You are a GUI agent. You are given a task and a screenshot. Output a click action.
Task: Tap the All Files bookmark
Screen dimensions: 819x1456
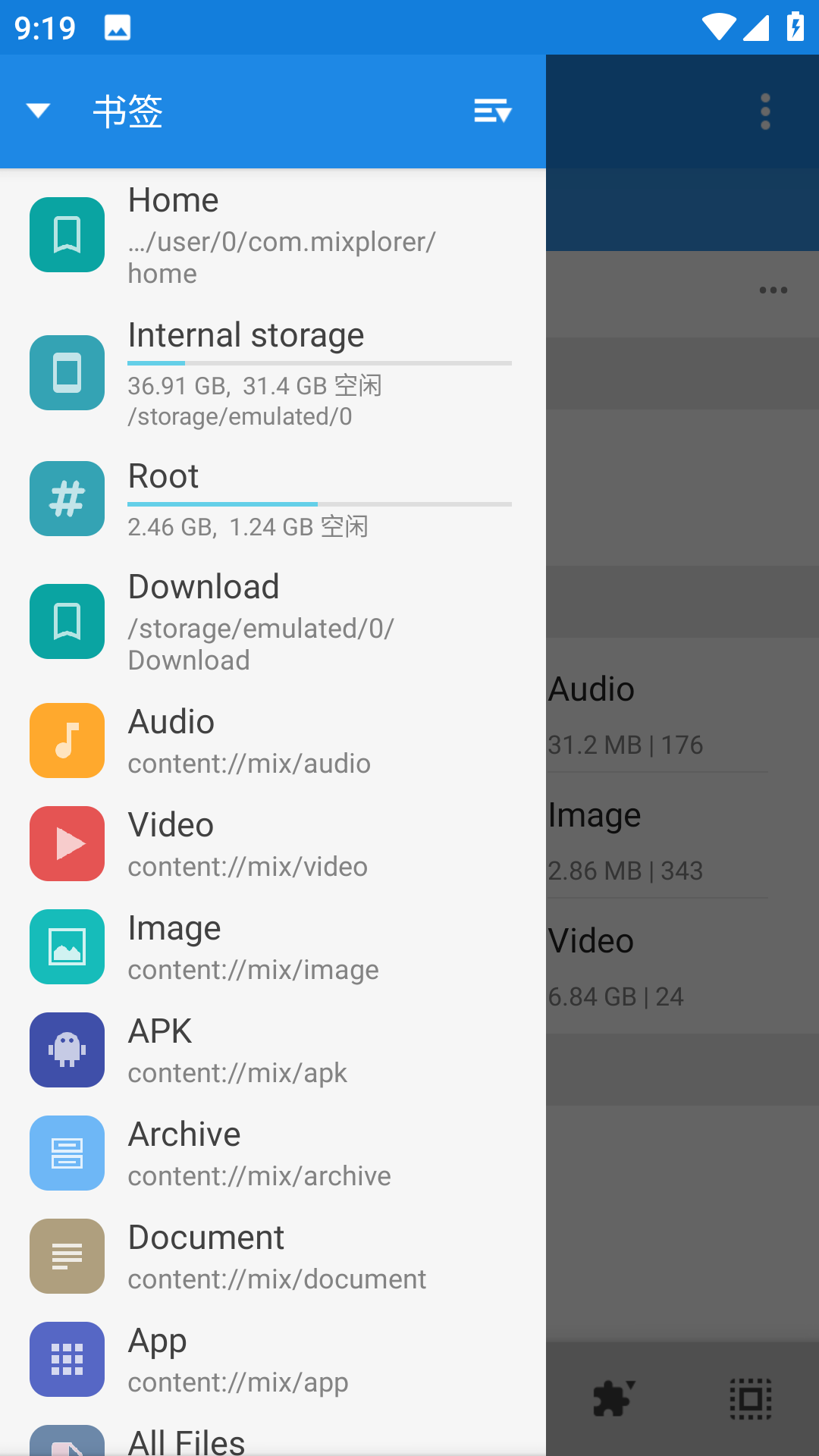click(x=273, y=1440)
